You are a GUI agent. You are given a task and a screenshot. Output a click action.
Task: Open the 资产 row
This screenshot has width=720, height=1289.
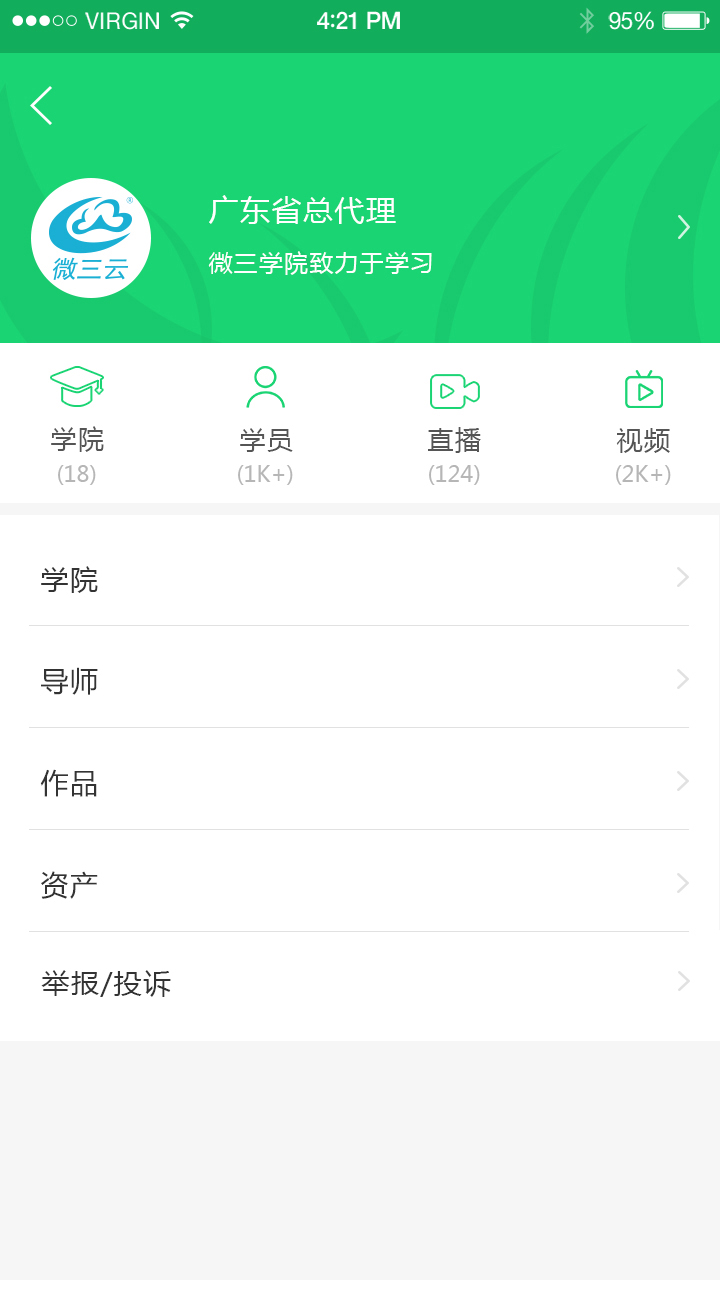[360, 884]
